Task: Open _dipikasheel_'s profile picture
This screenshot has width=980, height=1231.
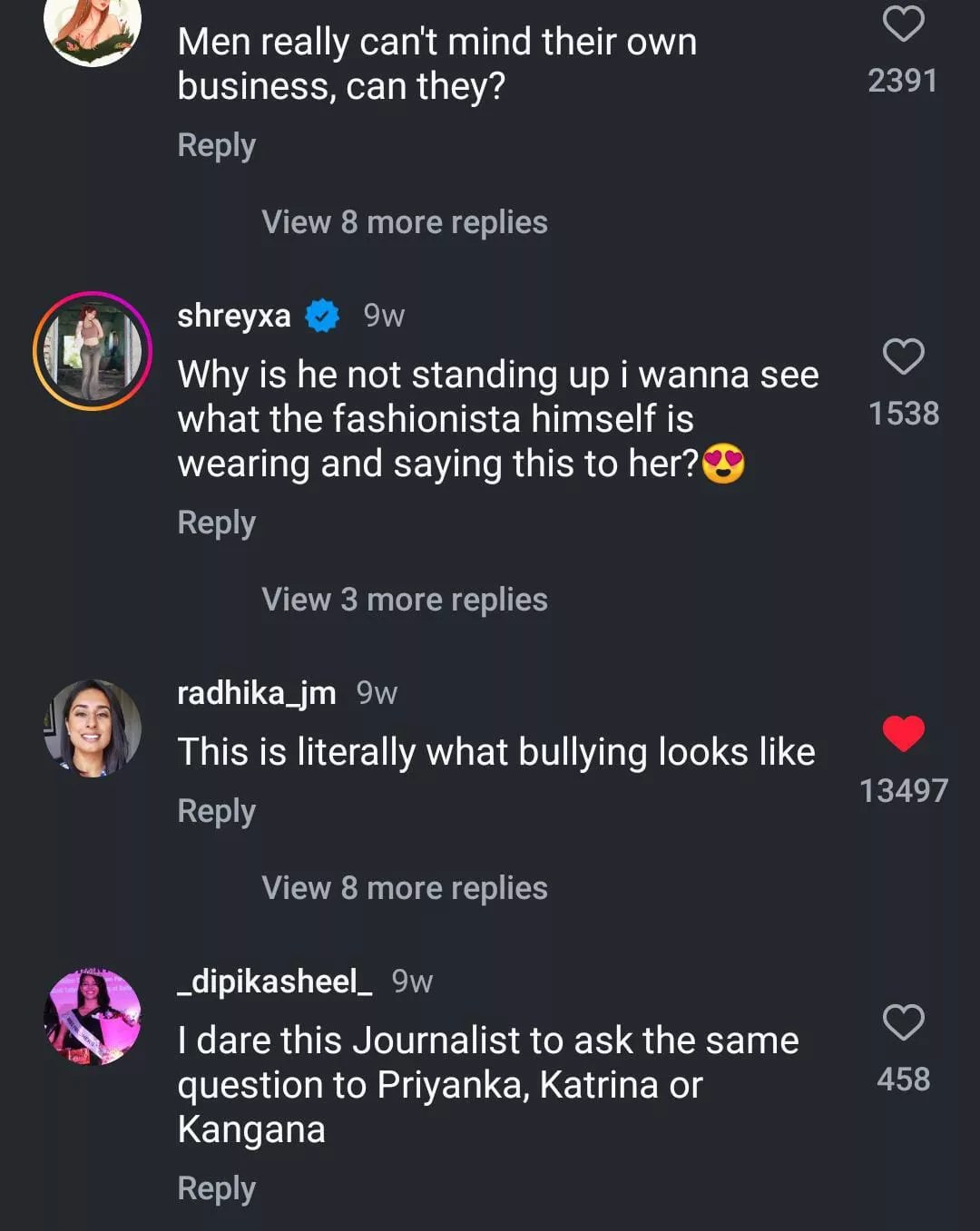Action: click(x=93, y=1016)
